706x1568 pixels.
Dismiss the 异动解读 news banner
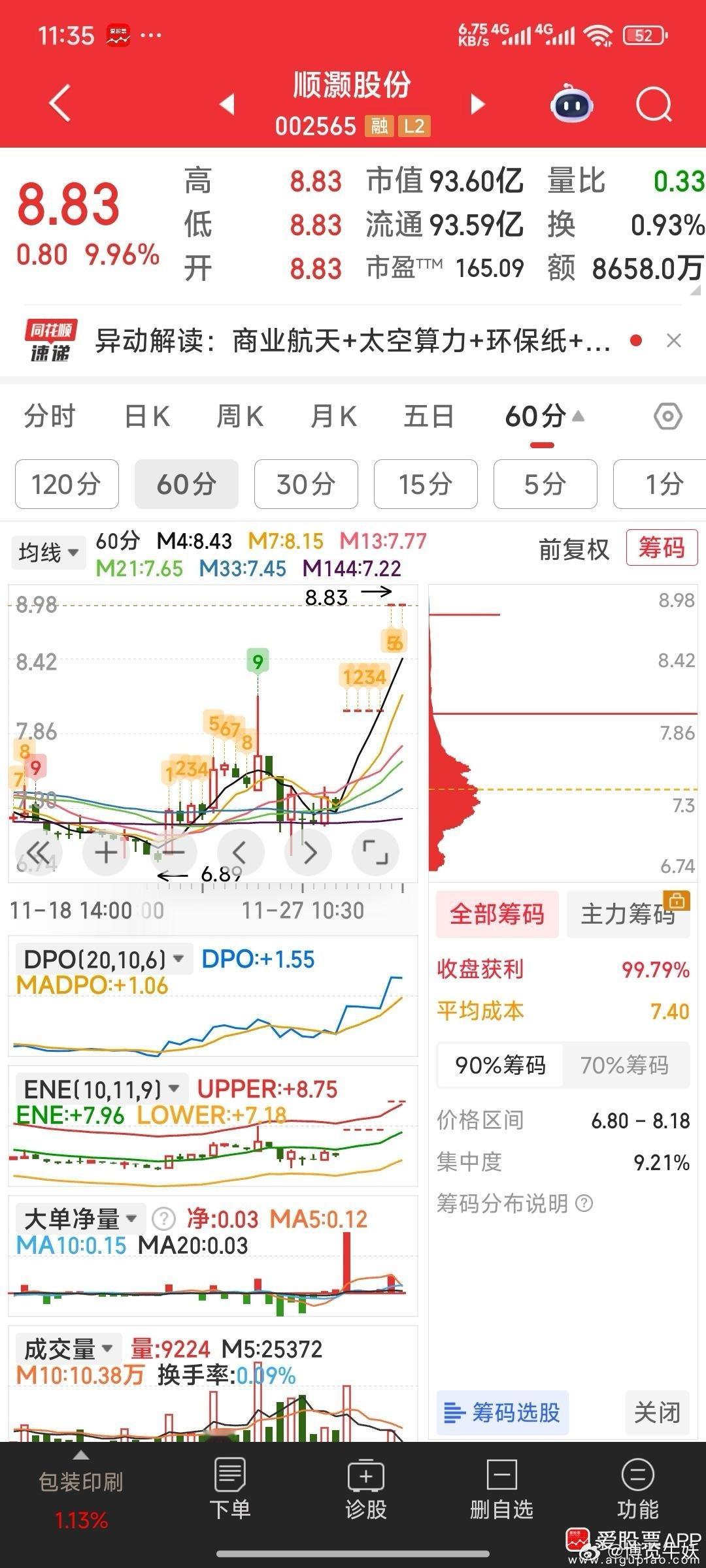pyautogui.click(x=673, y=340)
